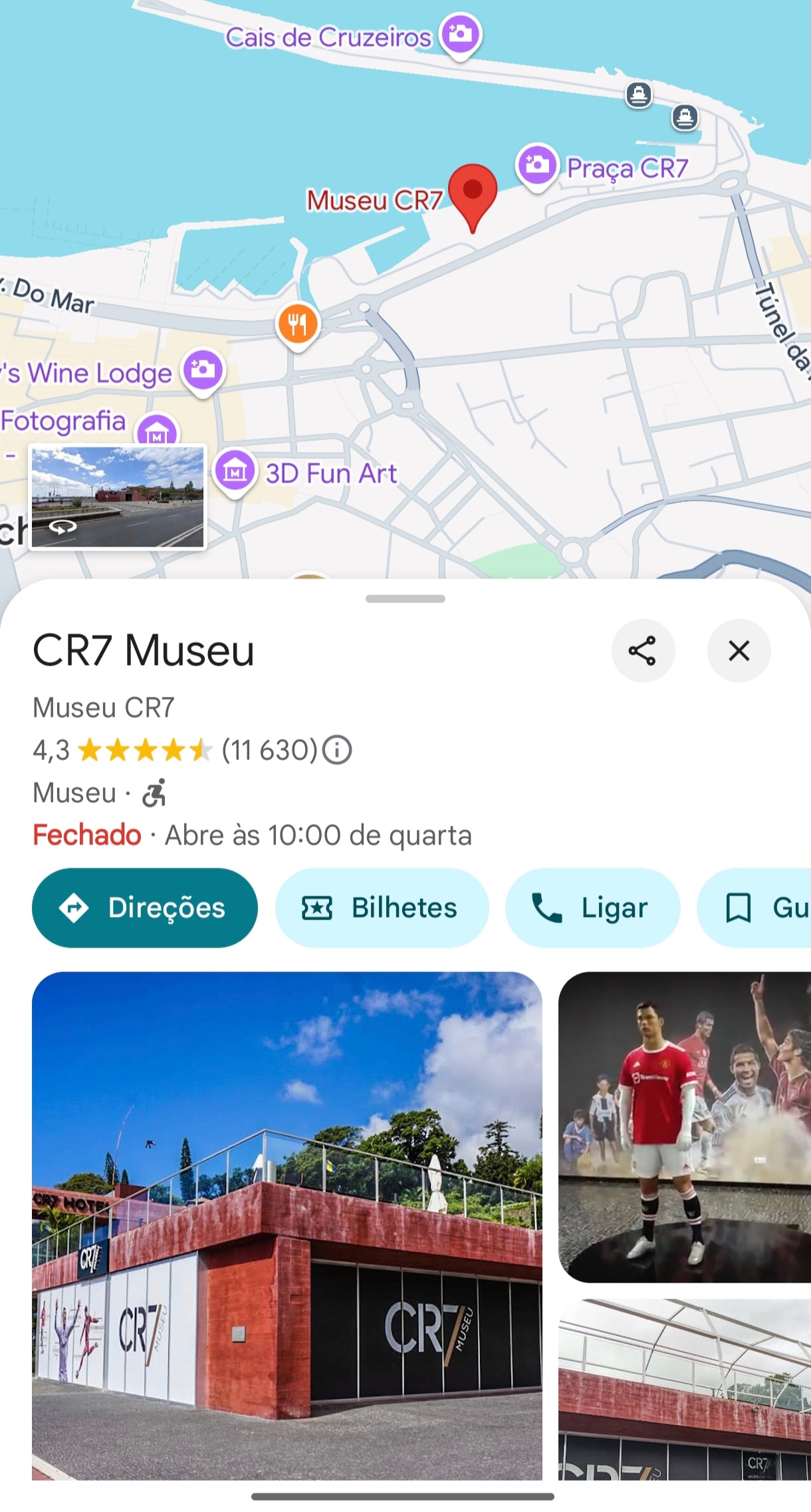Select the Wine Lodge map marker

tap(203, 369)
